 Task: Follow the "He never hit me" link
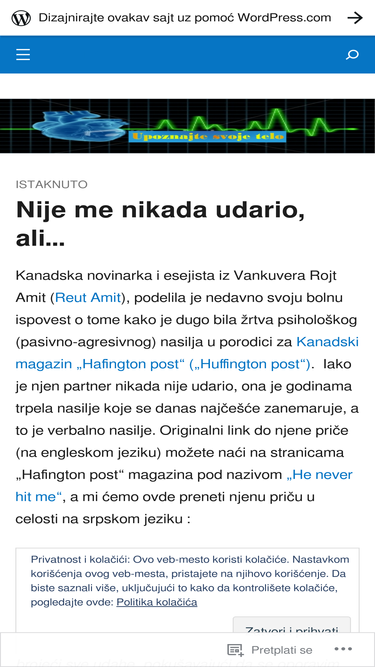pos(184,485)
